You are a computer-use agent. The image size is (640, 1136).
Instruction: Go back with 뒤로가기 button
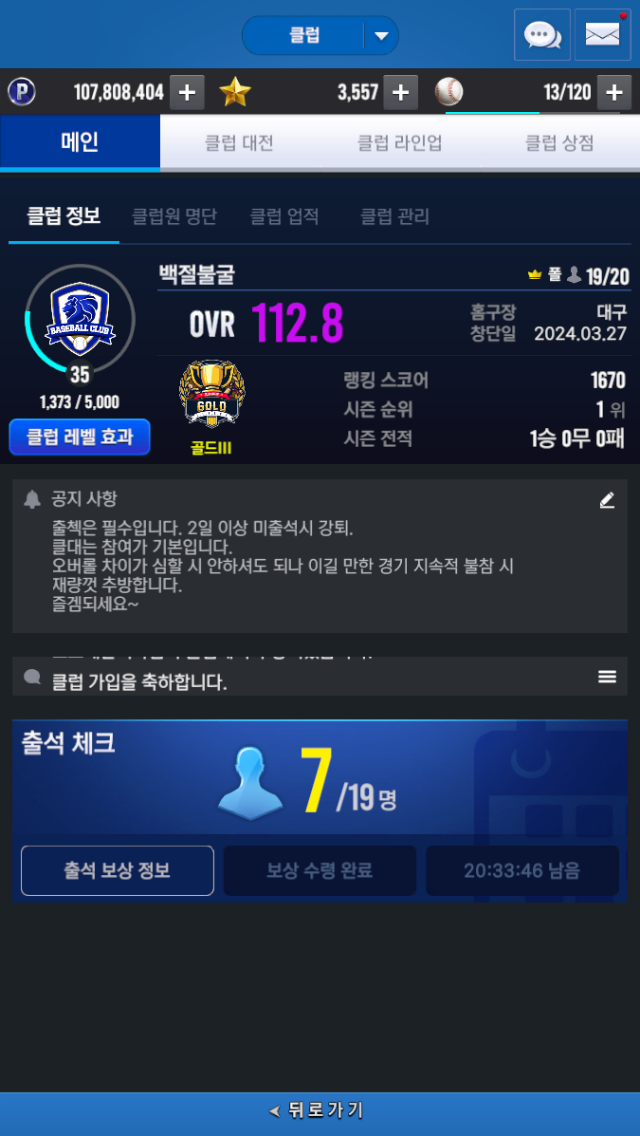pos(320,1110)
